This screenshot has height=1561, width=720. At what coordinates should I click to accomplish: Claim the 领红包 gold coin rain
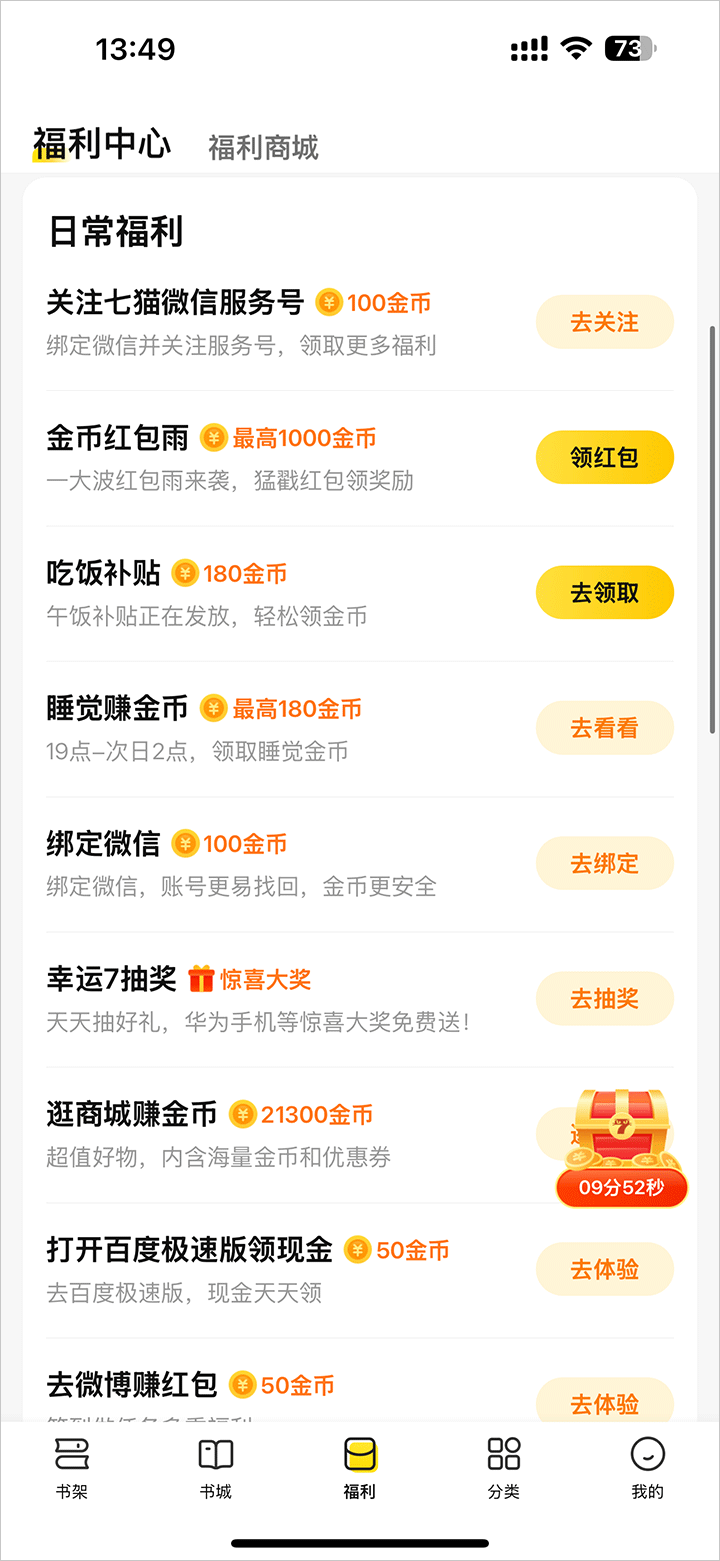[604, 457]
